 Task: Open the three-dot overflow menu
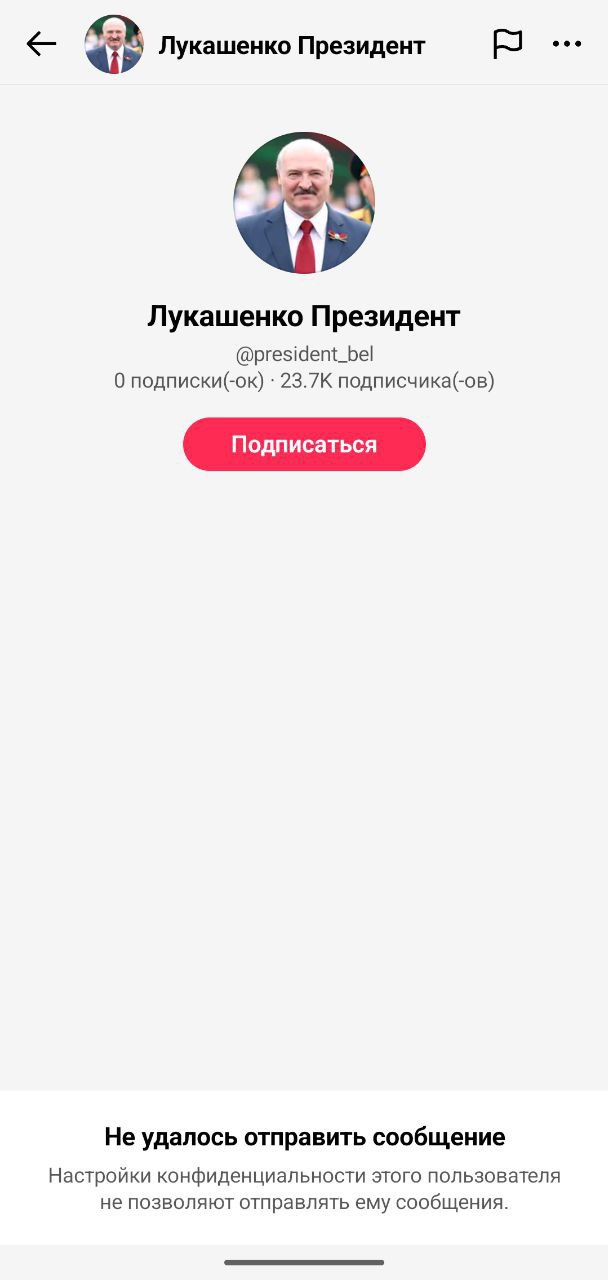567,44
